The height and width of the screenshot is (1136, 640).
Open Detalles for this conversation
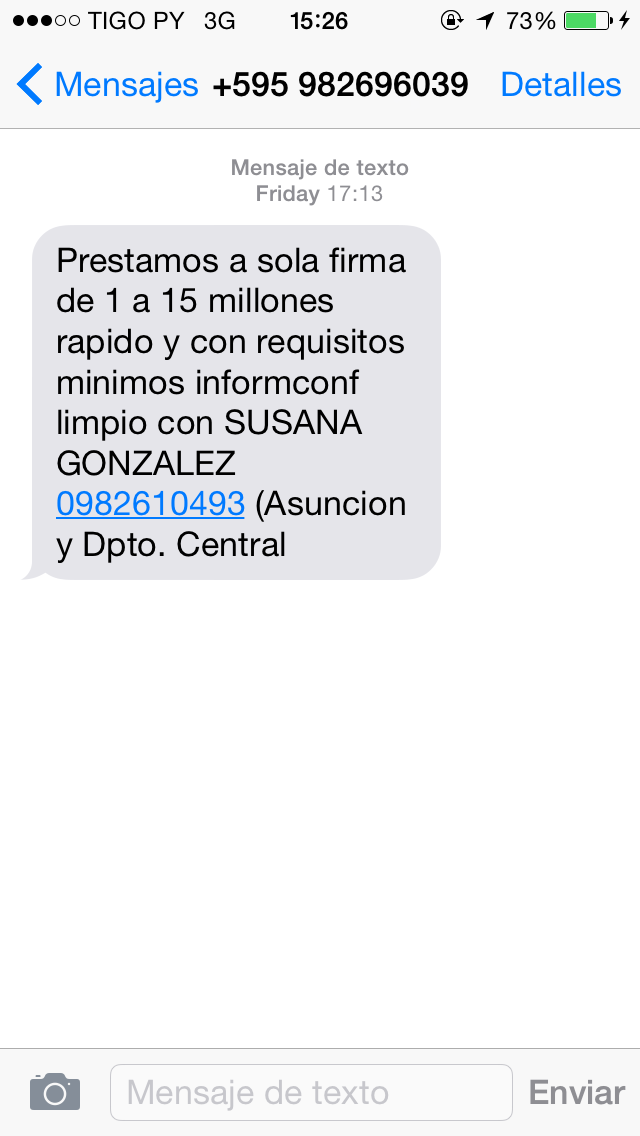point(560,85)
